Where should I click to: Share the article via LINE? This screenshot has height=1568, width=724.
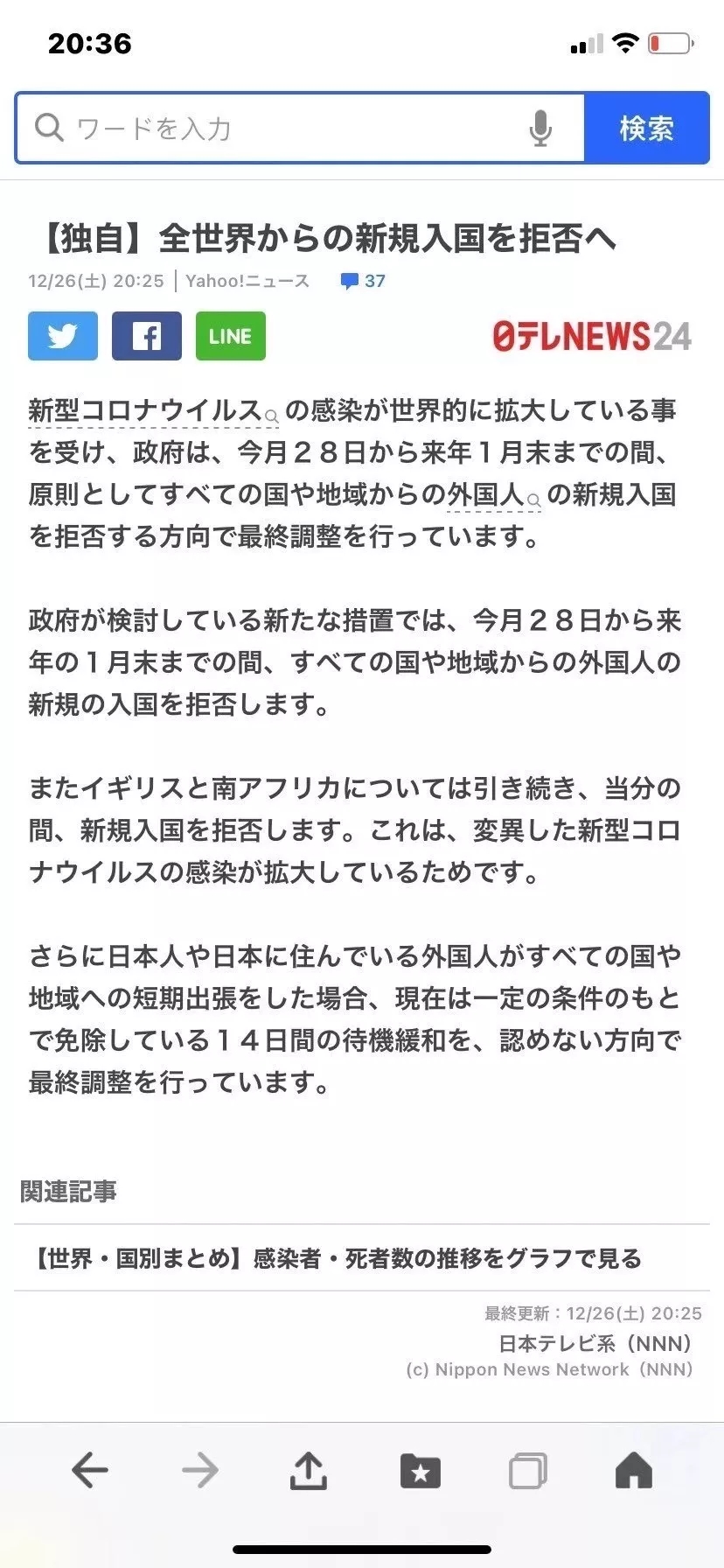tap(230, 336)
